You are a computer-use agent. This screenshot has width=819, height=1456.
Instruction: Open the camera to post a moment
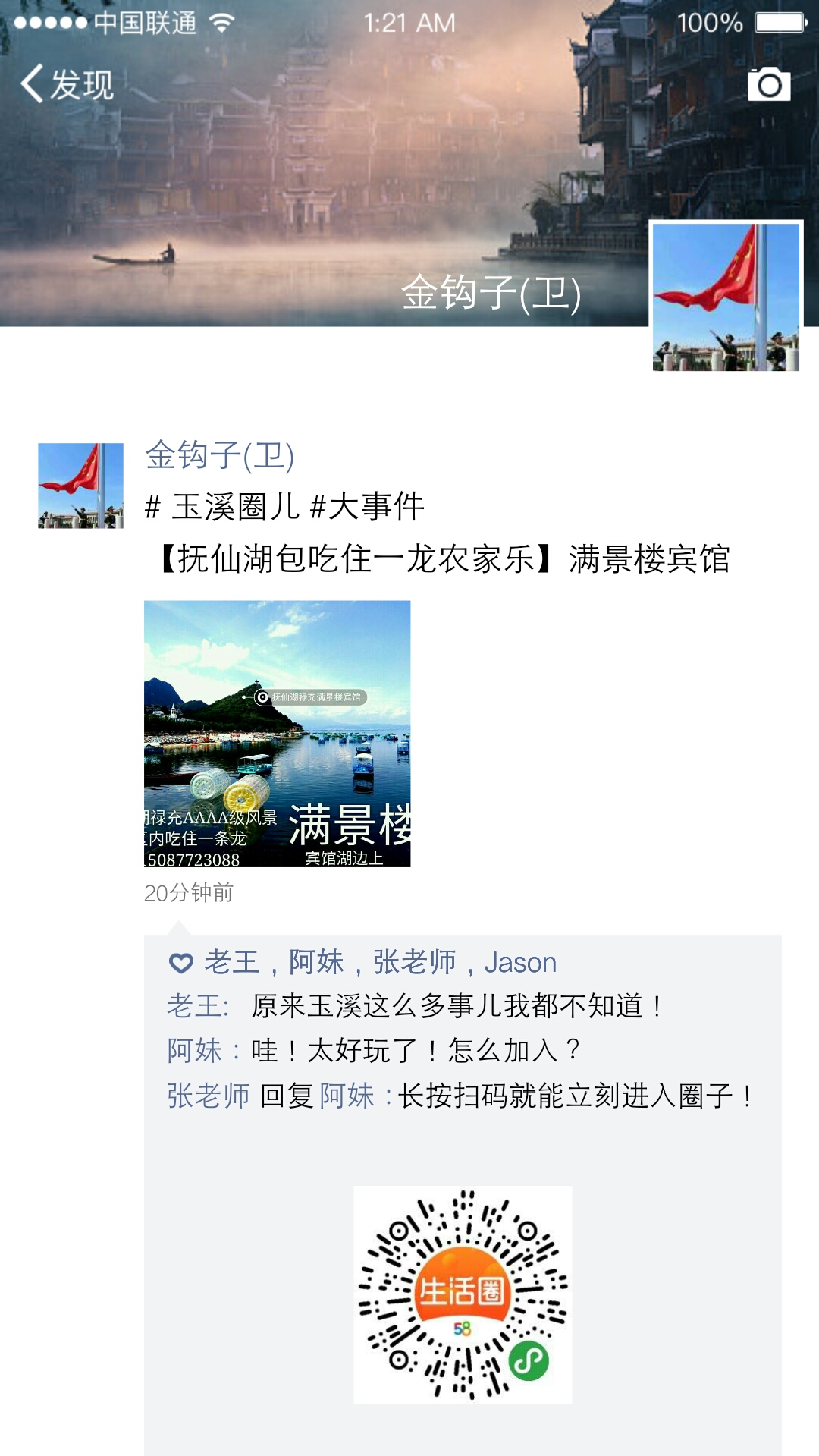(x=768, y=84)
